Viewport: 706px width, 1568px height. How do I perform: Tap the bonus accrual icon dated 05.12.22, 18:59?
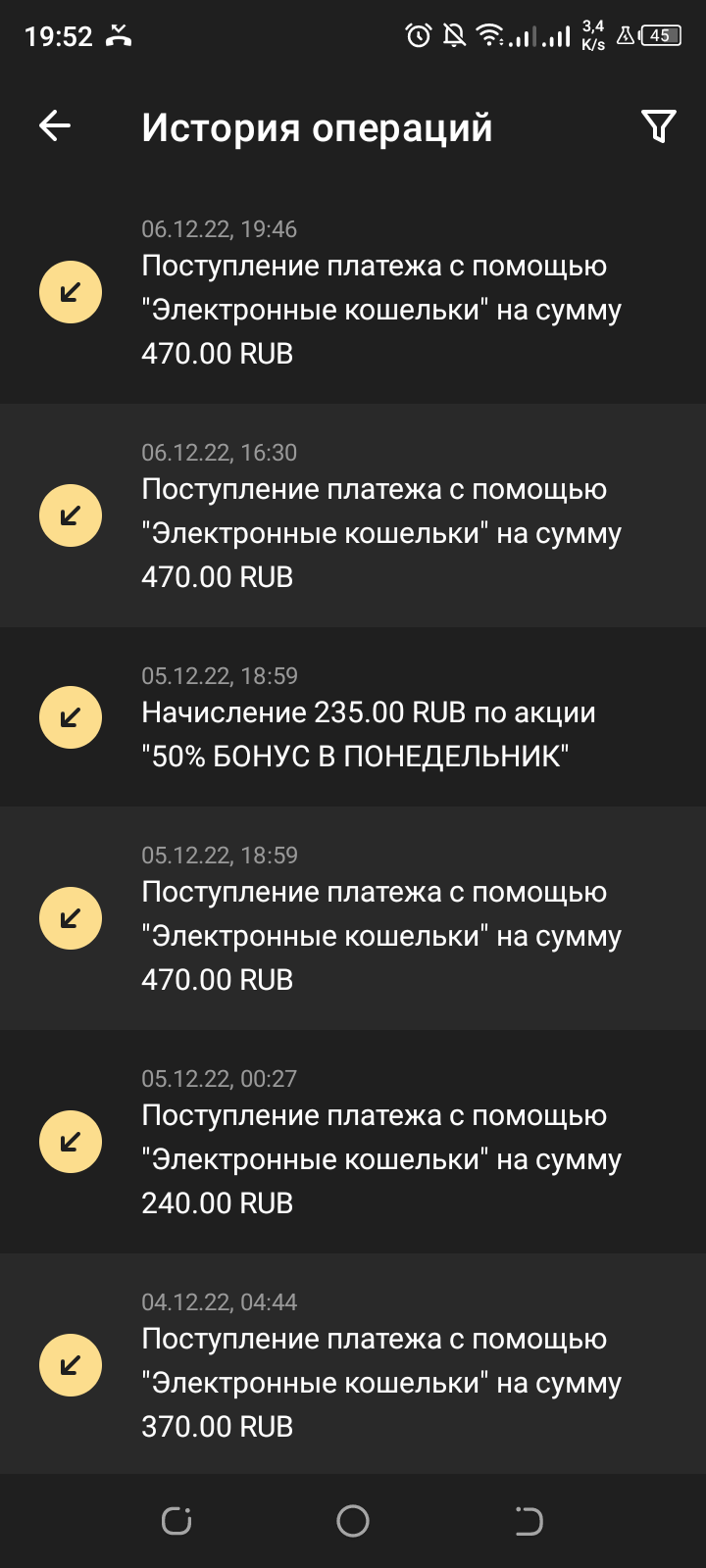tap(70, 716)
